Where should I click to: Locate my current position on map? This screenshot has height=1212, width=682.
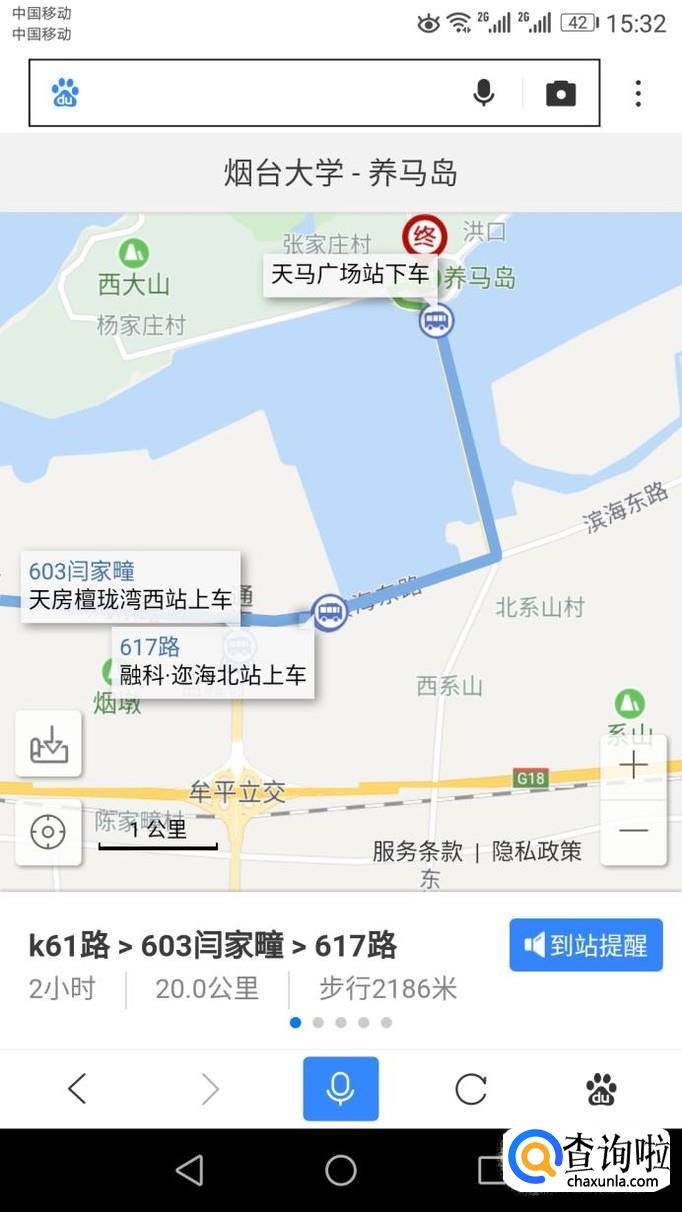(48, 832)
